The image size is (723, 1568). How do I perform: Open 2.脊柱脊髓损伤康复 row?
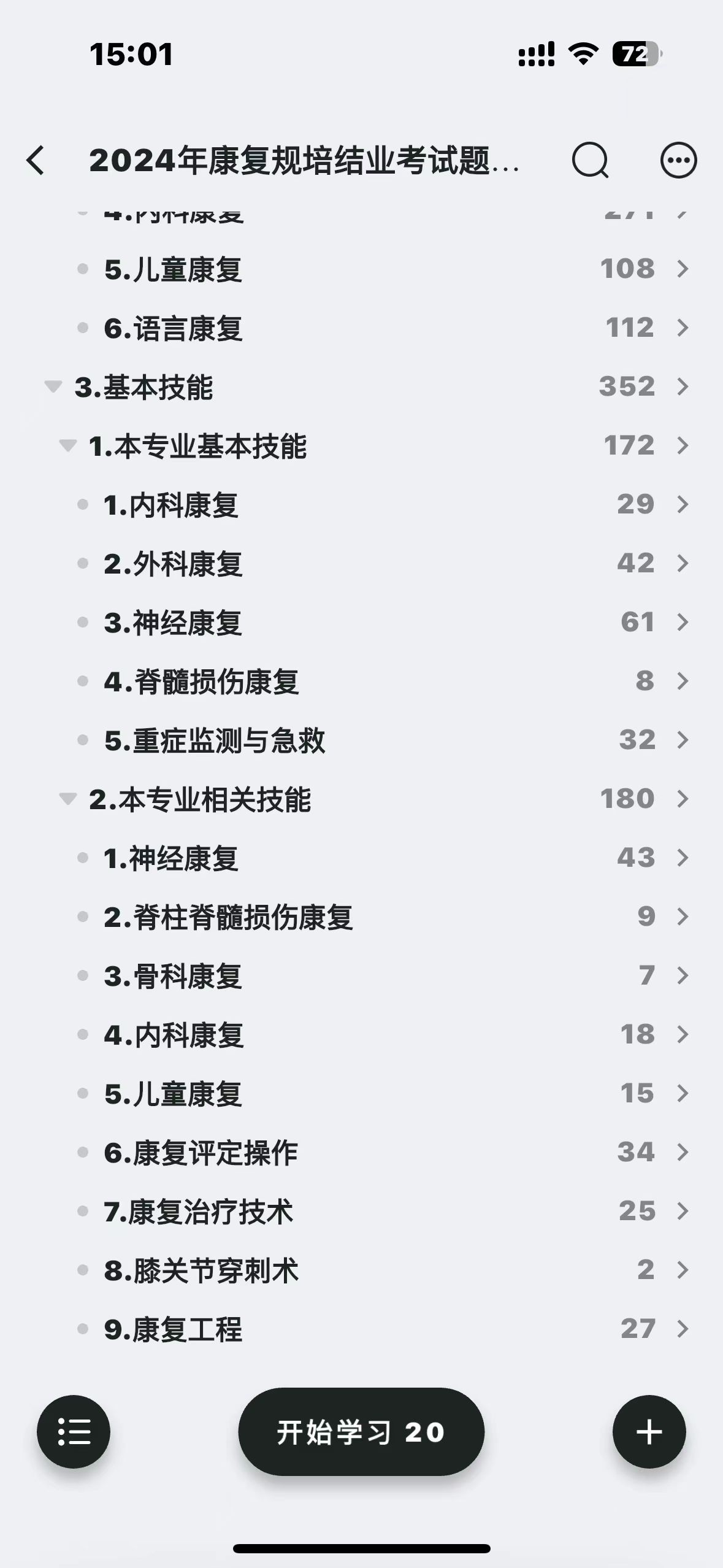(362, 917)
